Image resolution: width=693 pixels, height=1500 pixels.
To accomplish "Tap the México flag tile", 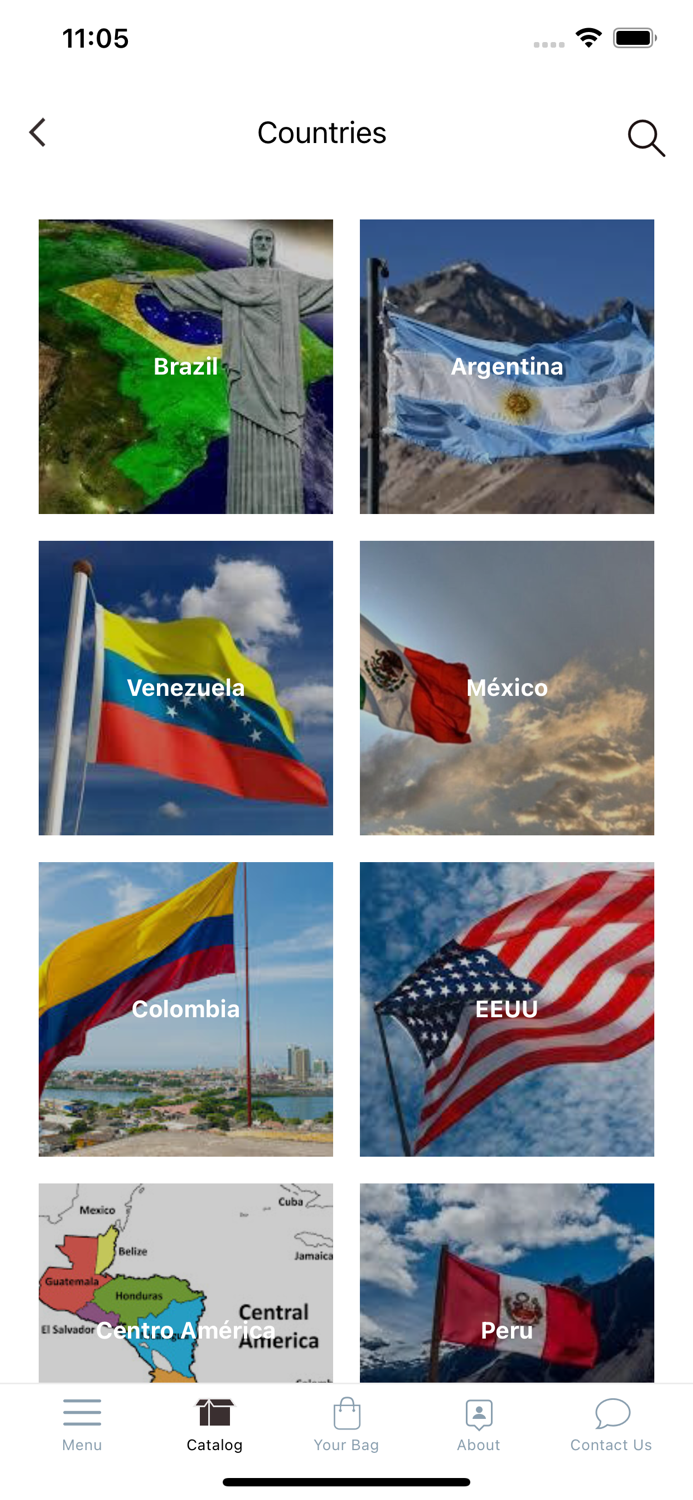I will click(507, 688).
